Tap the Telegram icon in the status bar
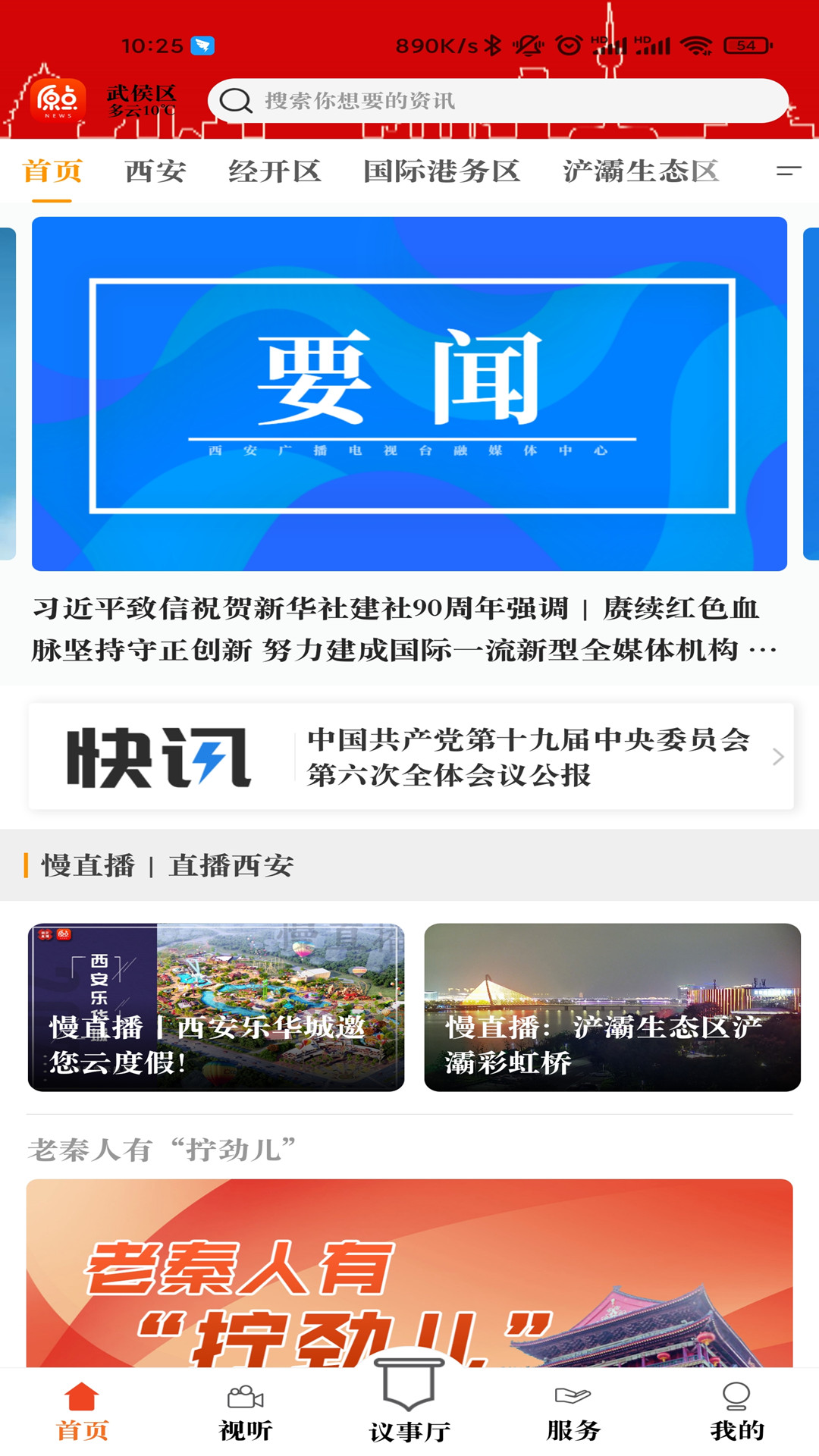 201,44
